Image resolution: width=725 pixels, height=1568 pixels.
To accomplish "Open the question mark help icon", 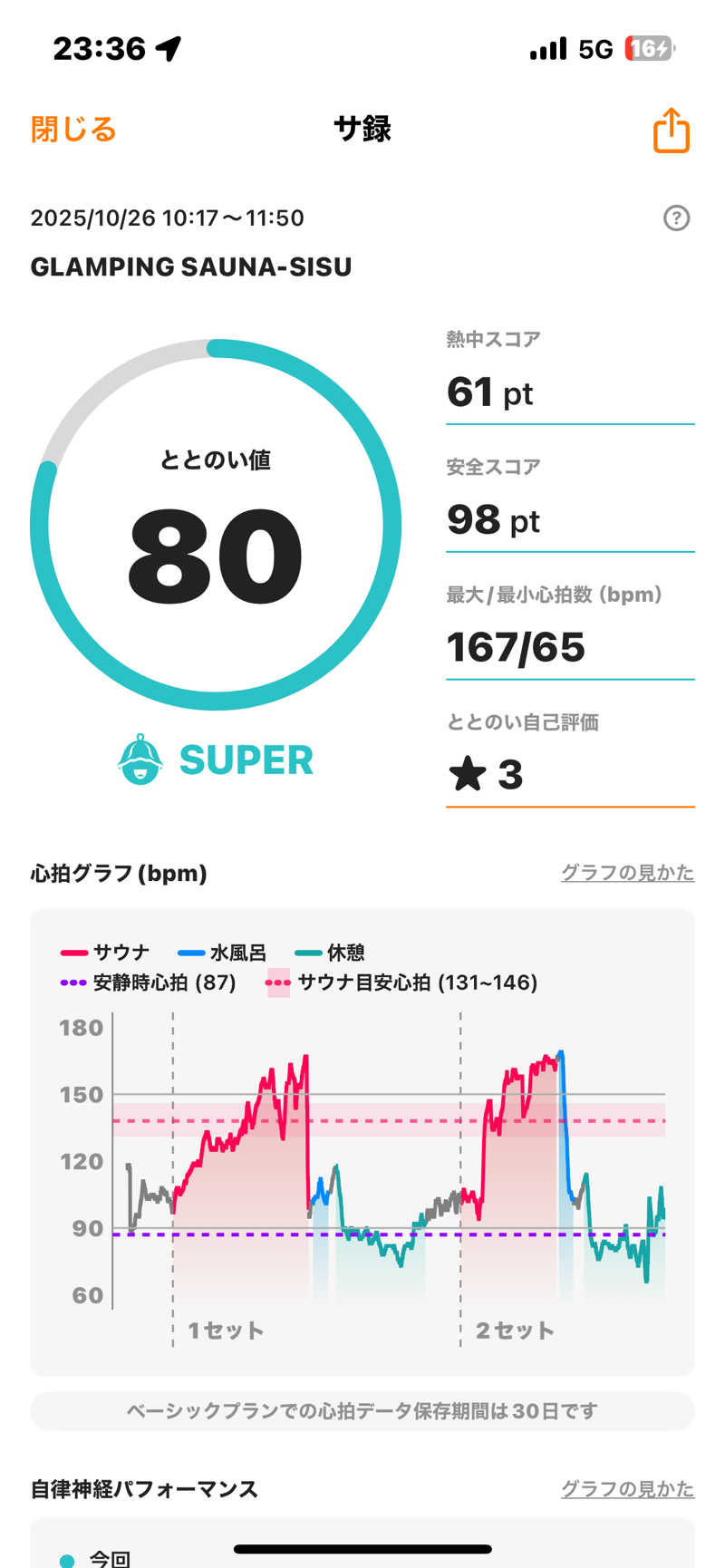I will coord(676,218).
